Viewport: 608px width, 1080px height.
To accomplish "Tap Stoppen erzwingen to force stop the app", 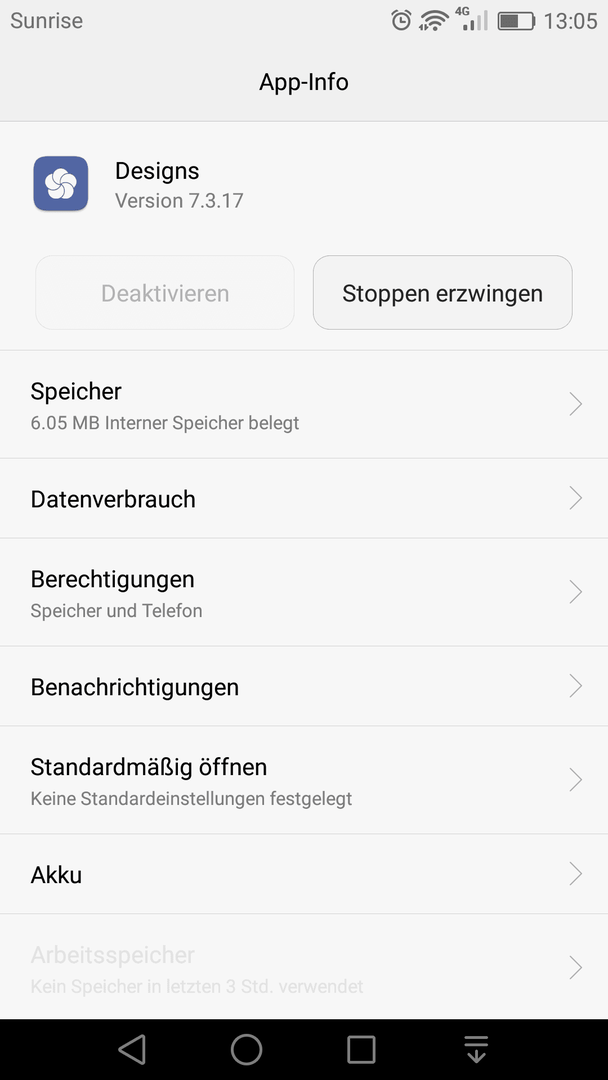I will (x=442, y=293).
